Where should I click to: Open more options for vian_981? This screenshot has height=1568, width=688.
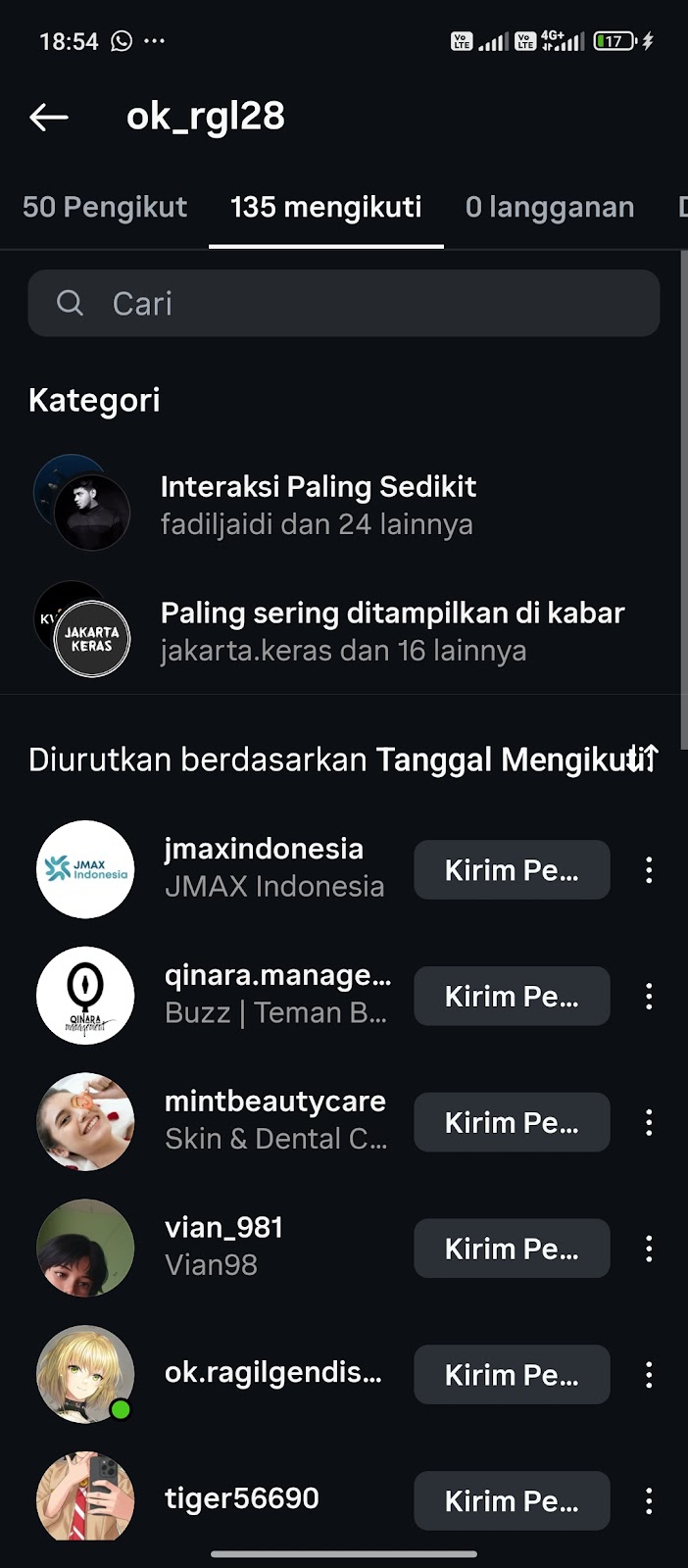tap(649, 1249)
